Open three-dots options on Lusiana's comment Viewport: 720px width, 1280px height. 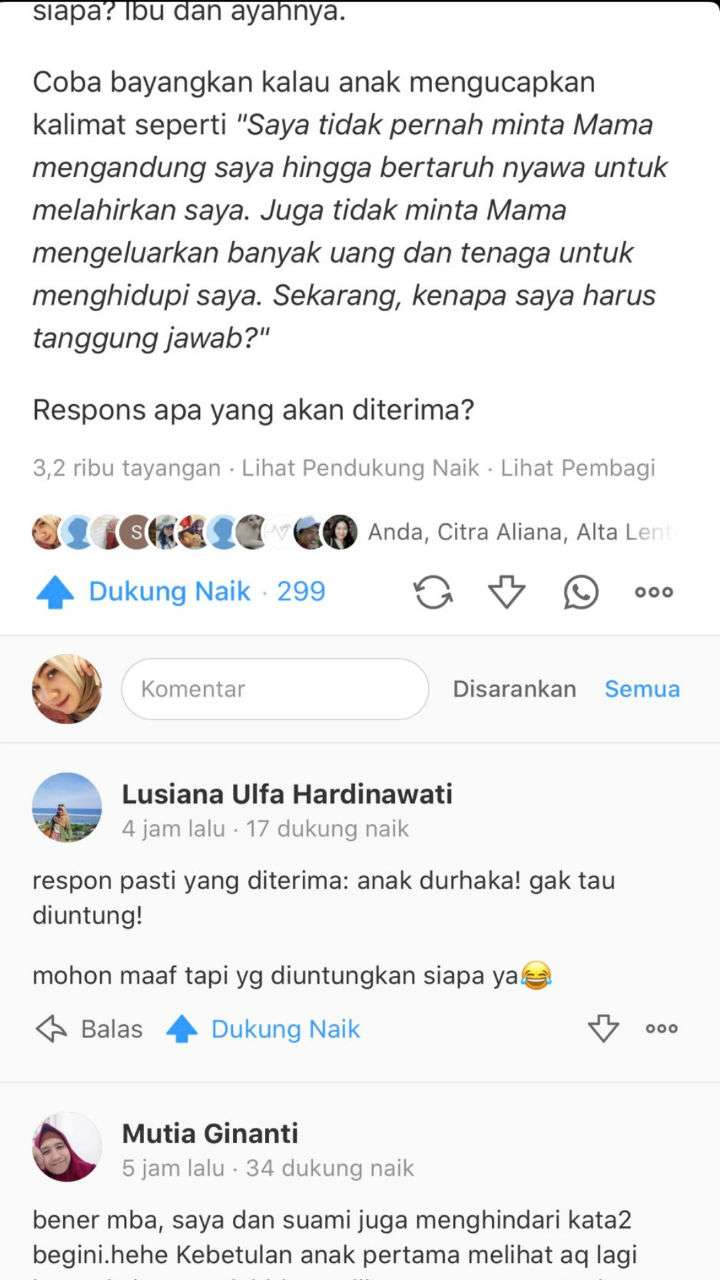pyautogui.click(x=661, y=1028)
